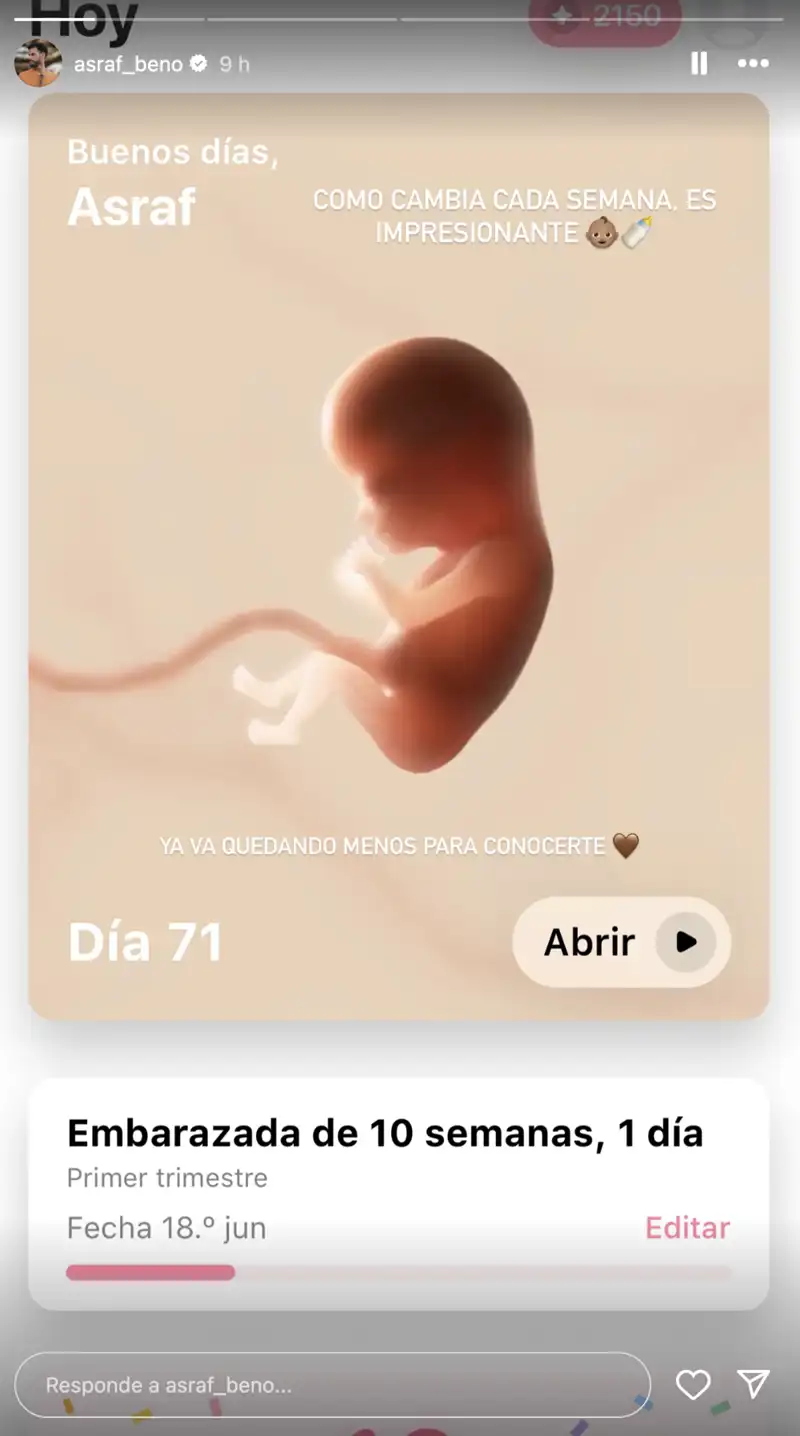800x1436 pixels.
Task: Like this story with the heart
Action: [693, 1384]
